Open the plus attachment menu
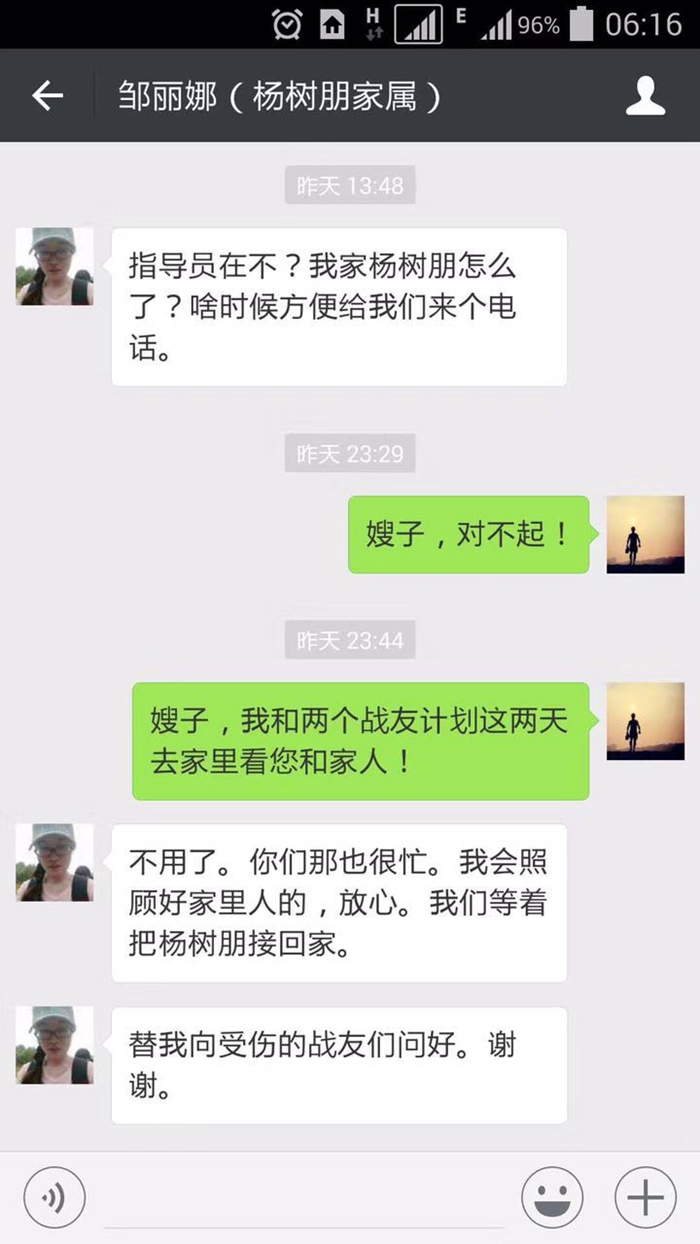 (645, 1197)
